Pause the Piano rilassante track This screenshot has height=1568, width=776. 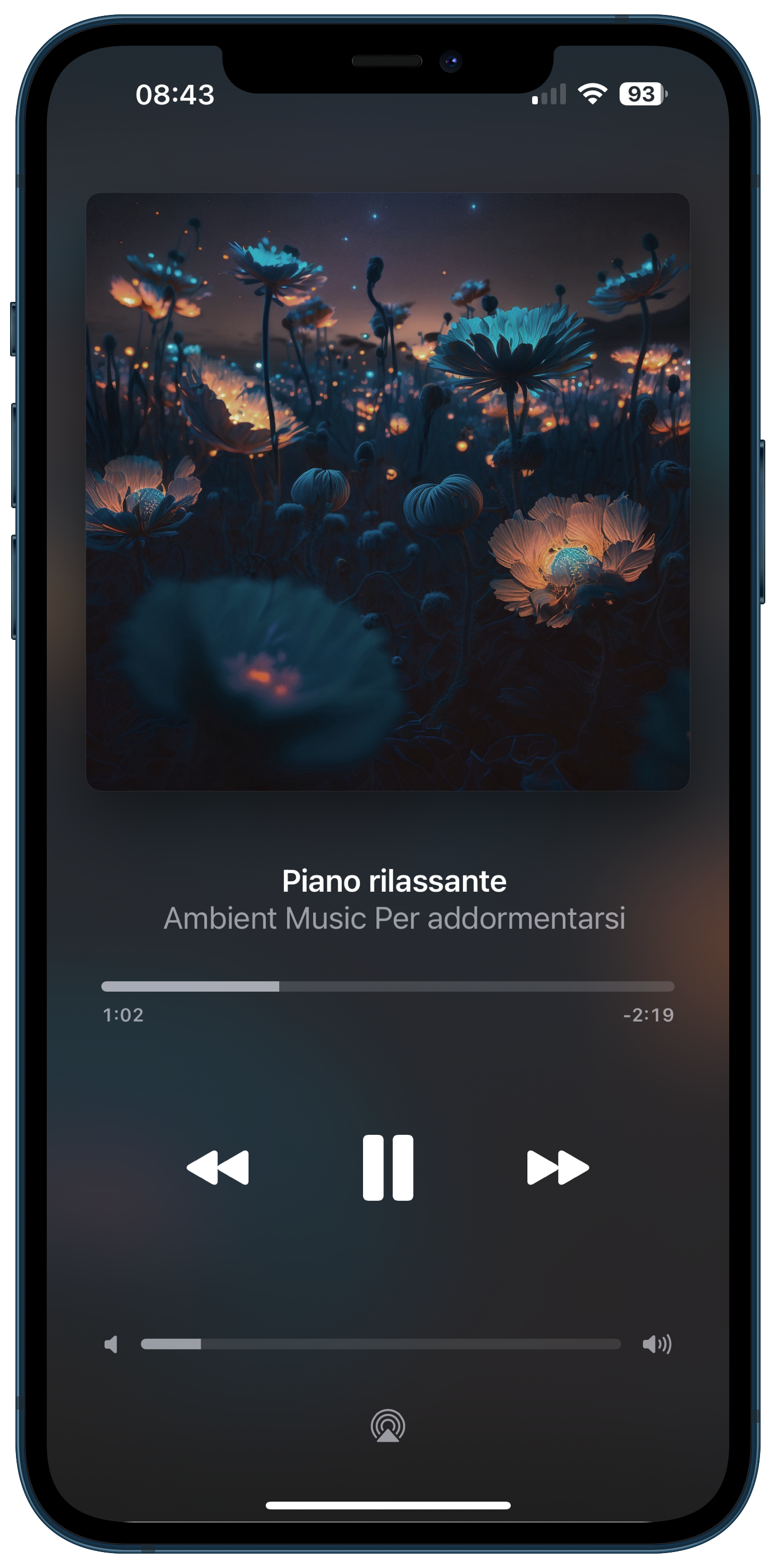[x=387, y=1167]
